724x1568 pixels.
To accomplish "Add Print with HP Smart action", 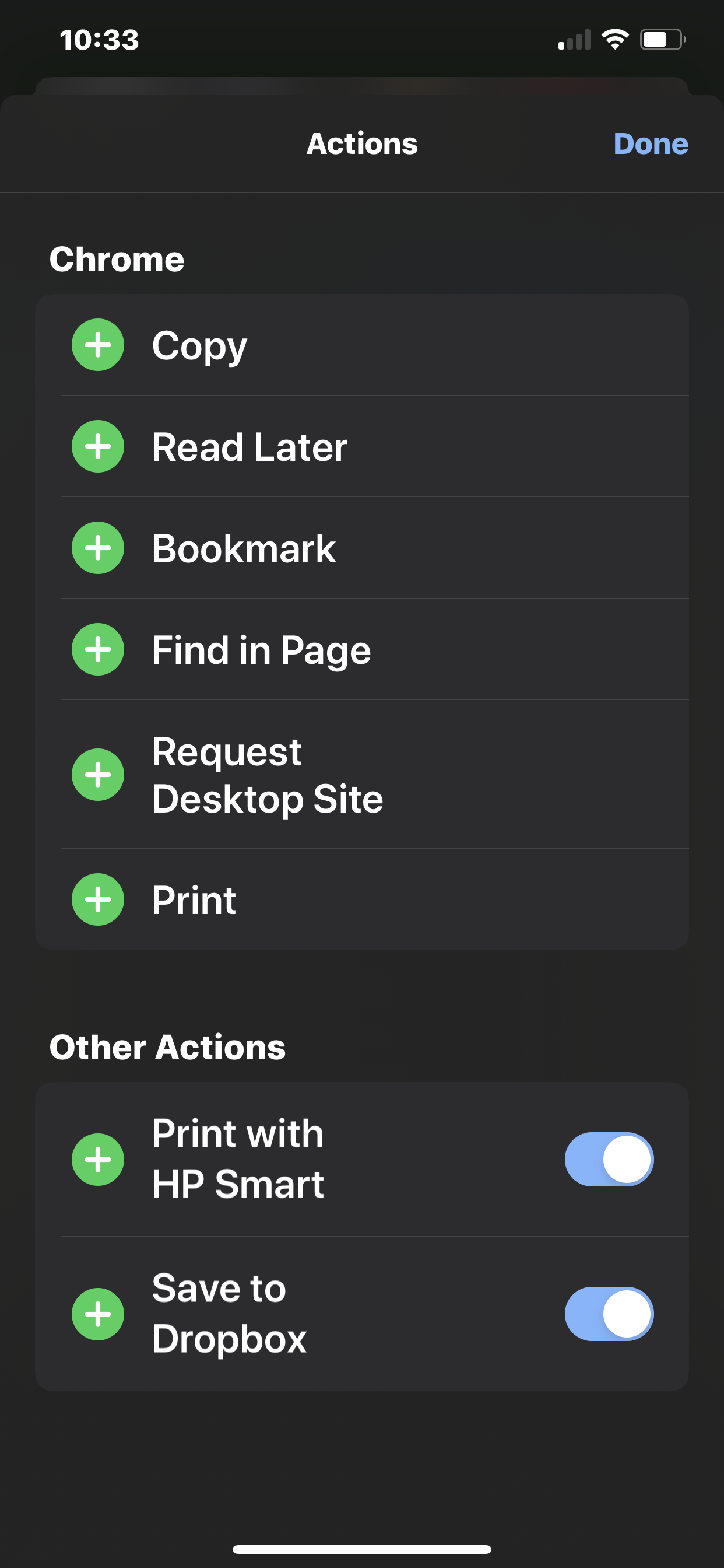I will (x=98, y=1160).
